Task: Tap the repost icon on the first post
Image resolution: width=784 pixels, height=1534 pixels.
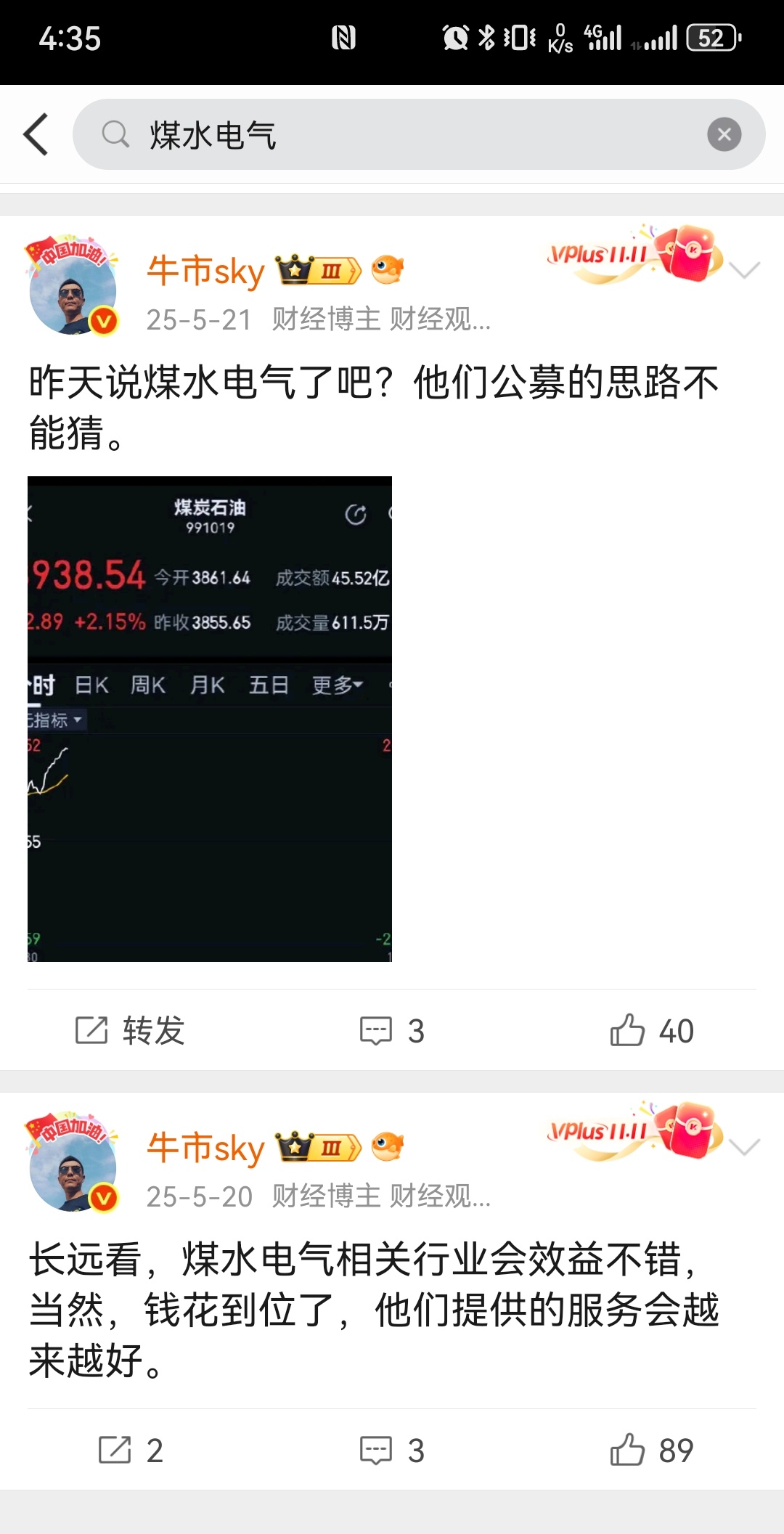Action: click(x=91, y=1030)
